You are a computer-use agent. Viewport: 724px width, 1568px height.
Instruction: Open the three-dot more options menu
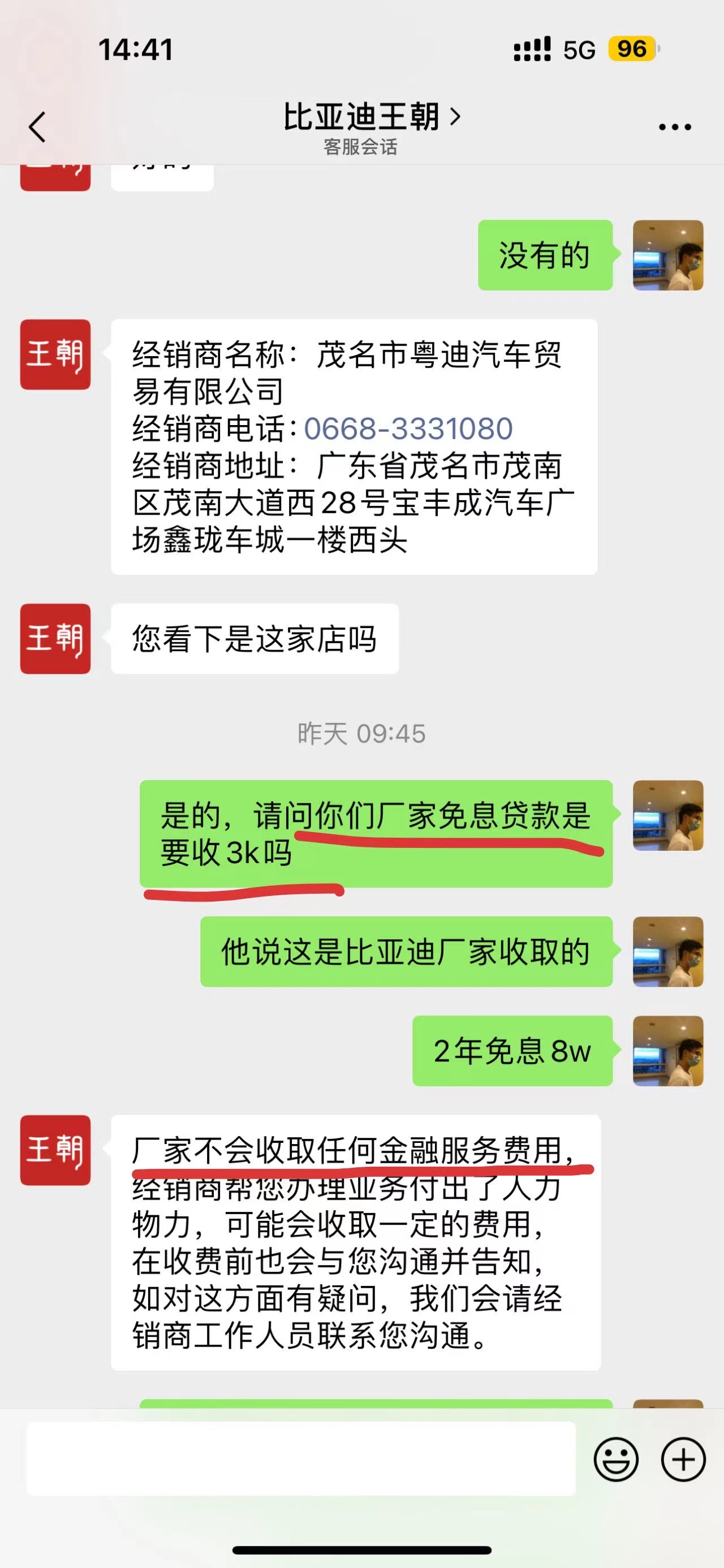click(675, 127)
